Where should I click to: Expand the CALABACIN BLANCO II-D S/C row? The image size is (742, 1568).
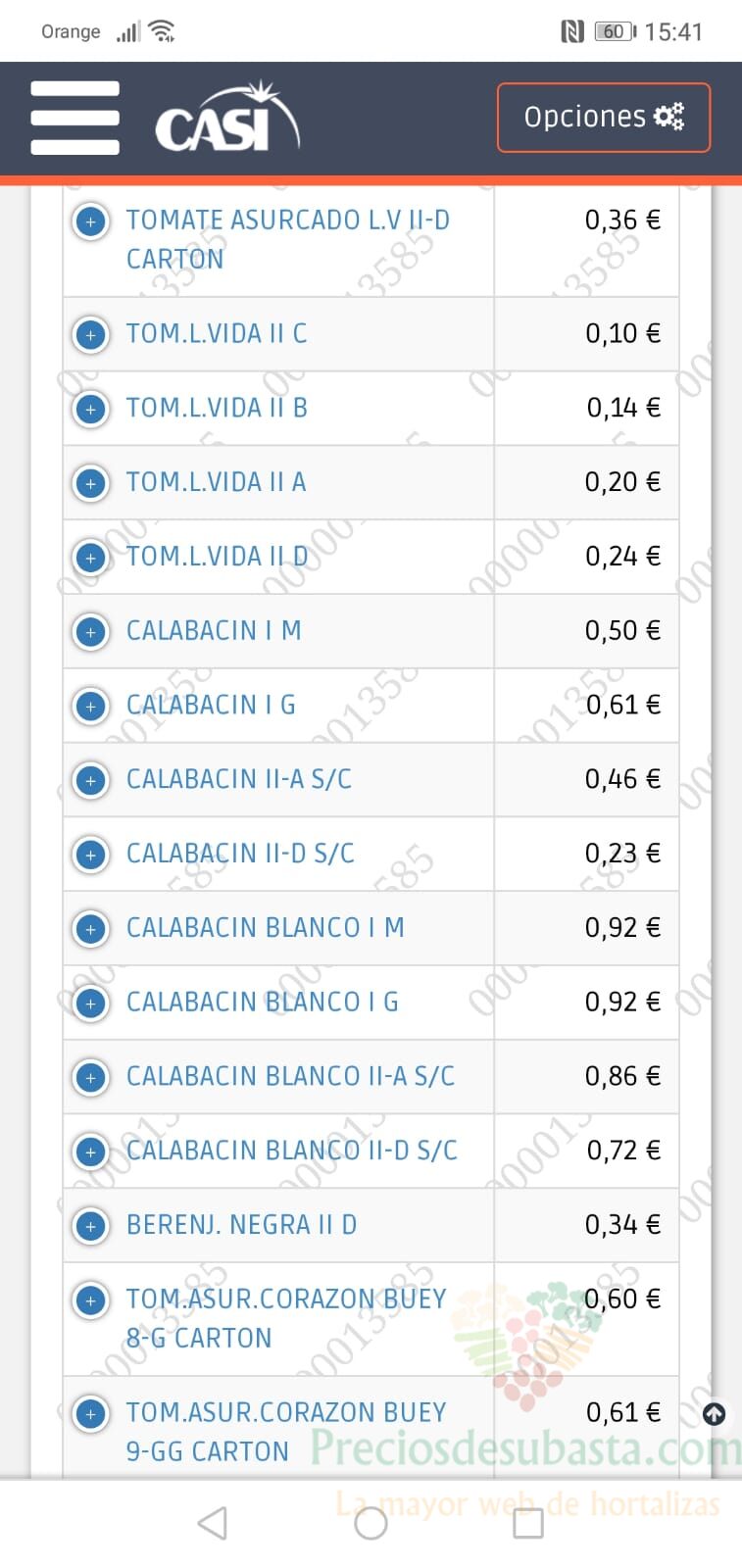(x=91, y=1152)
